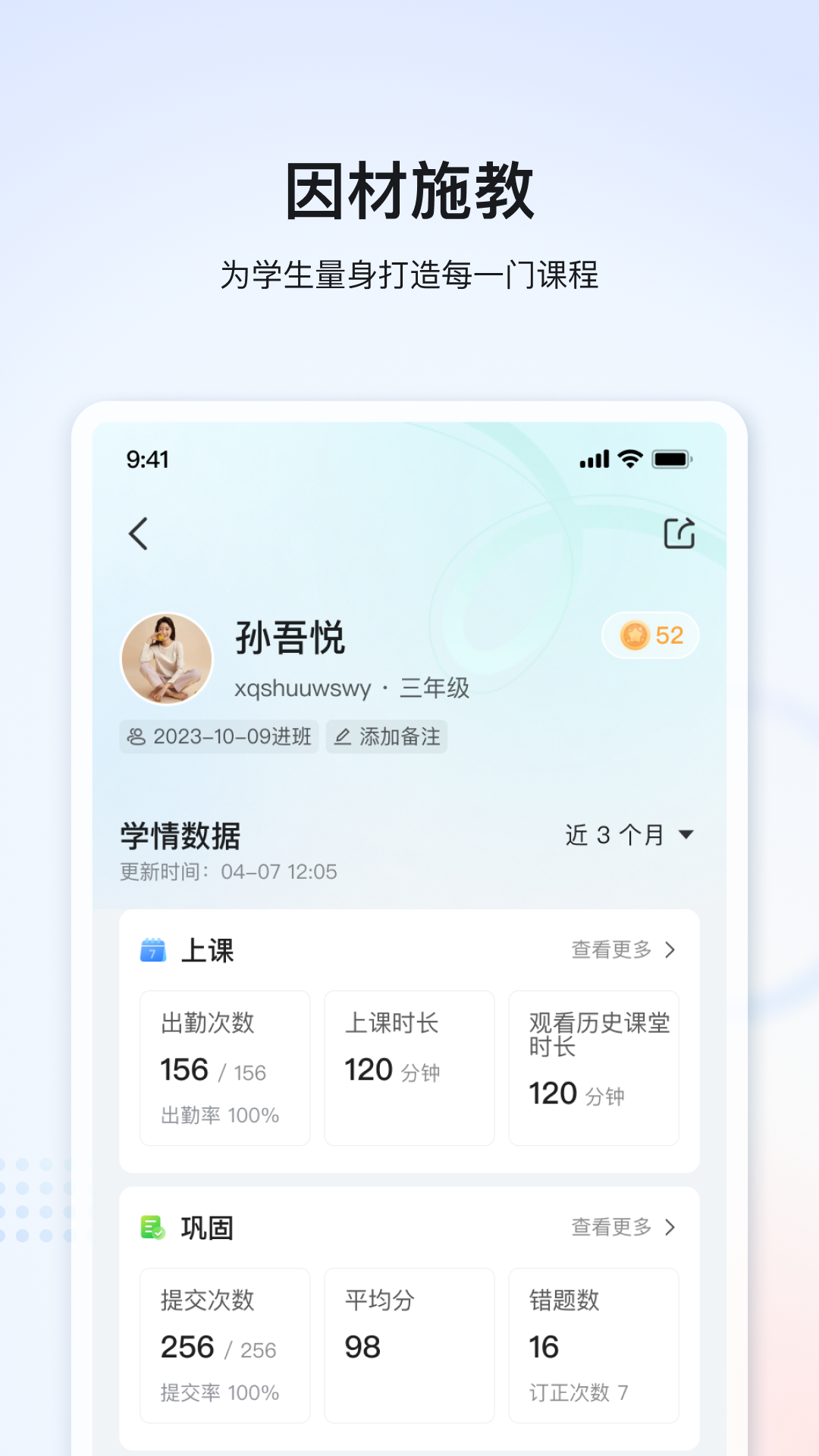Click the 添加备注 button
This screenshot has height=1456, width=819.
coord(386,736)
